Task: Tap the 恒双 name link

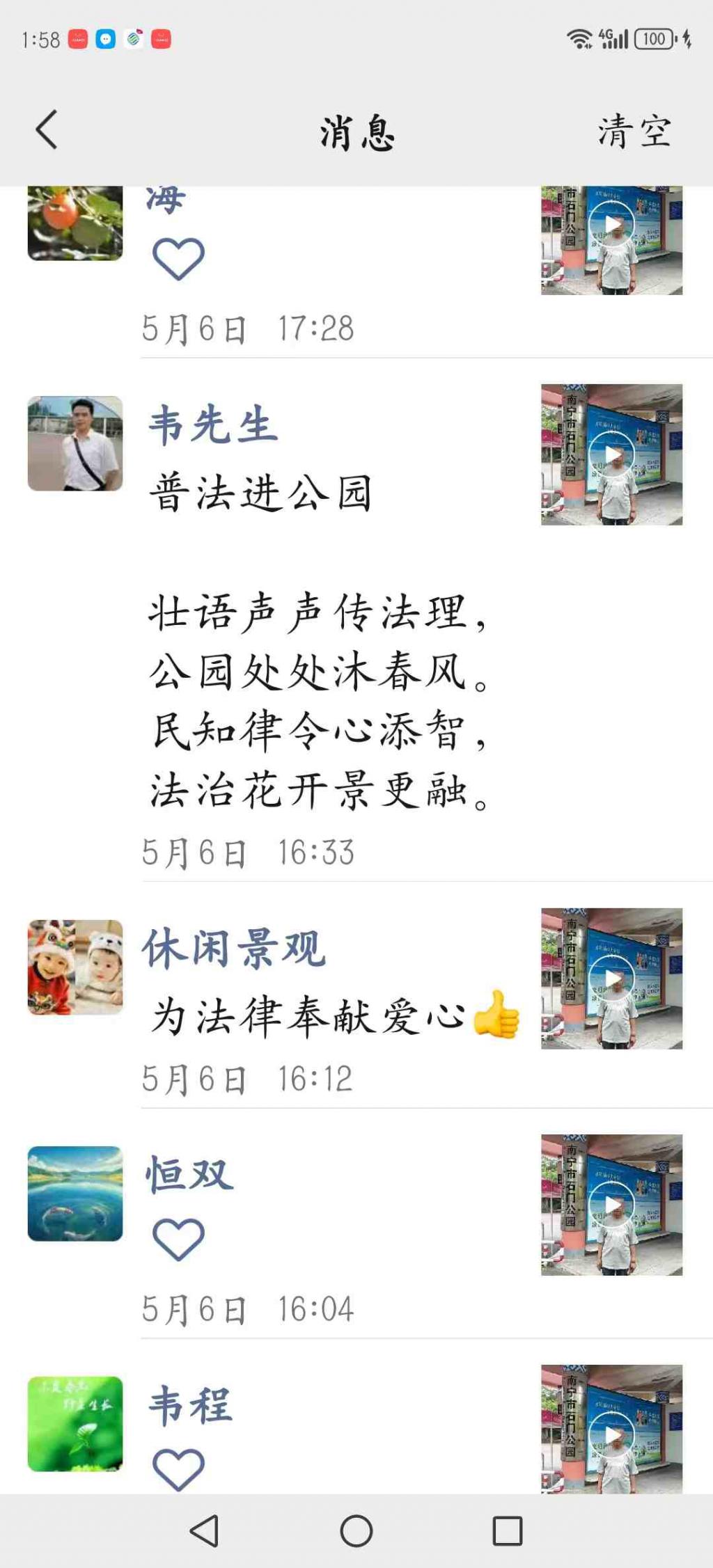Action: point(189,1174)
